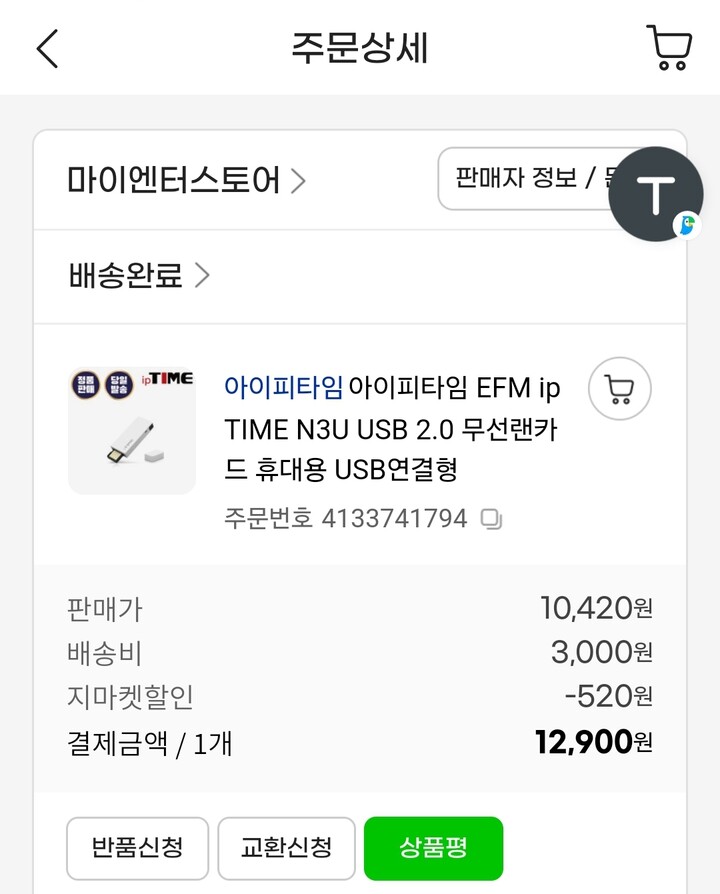
Task: Switch to the 주문상세 order detail view
Action: click(x=360, y=47)
